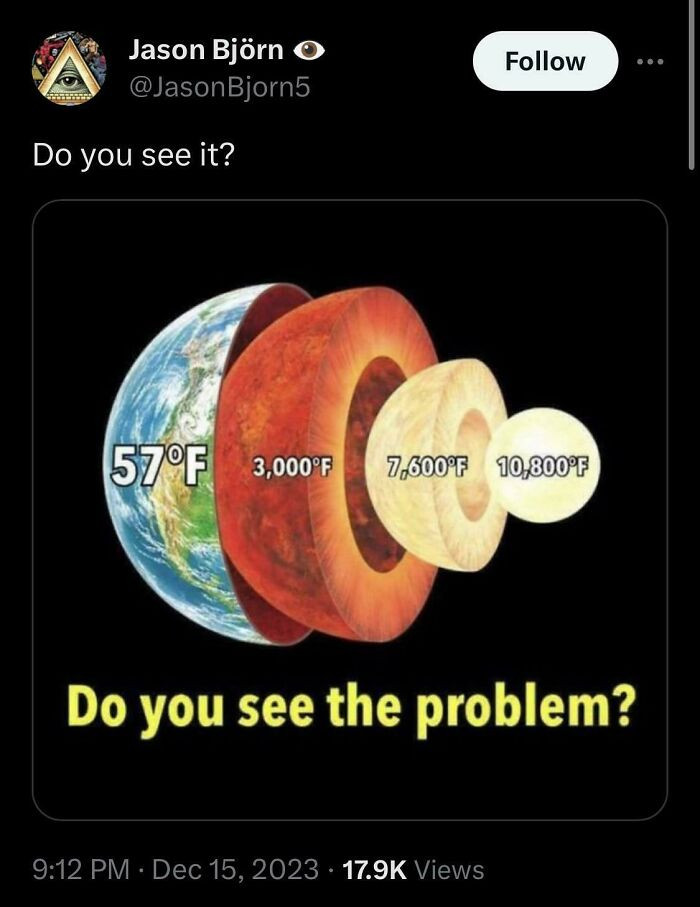Follow Jason Björn's account
The height and width of the screenshot is (907, 700).
click(x=545, y=61)
